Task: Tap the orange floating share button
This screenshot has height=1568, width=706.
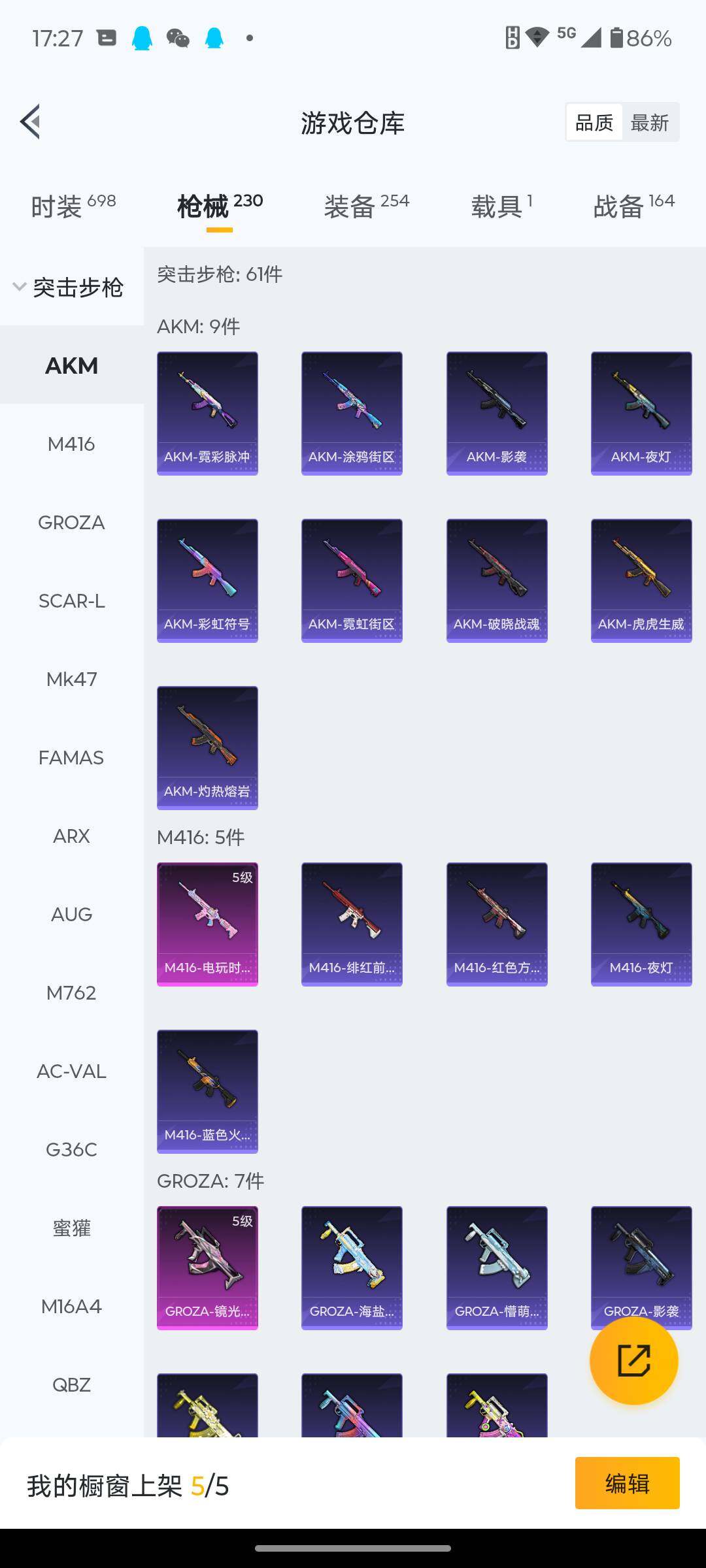Action: 633,1360
